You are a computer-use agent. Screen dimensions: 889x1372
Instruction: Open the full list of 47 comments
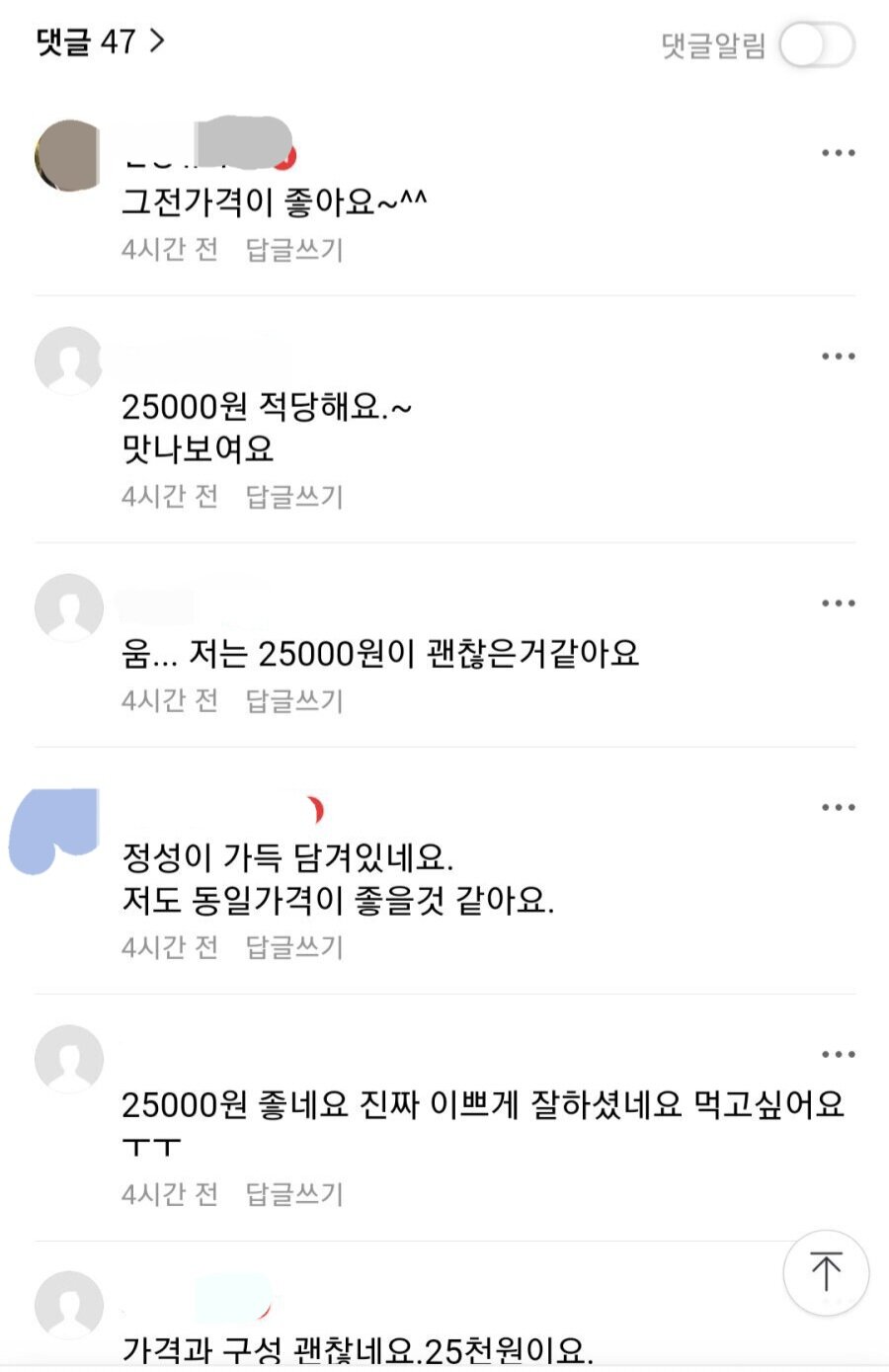click(x=100, y=41)
